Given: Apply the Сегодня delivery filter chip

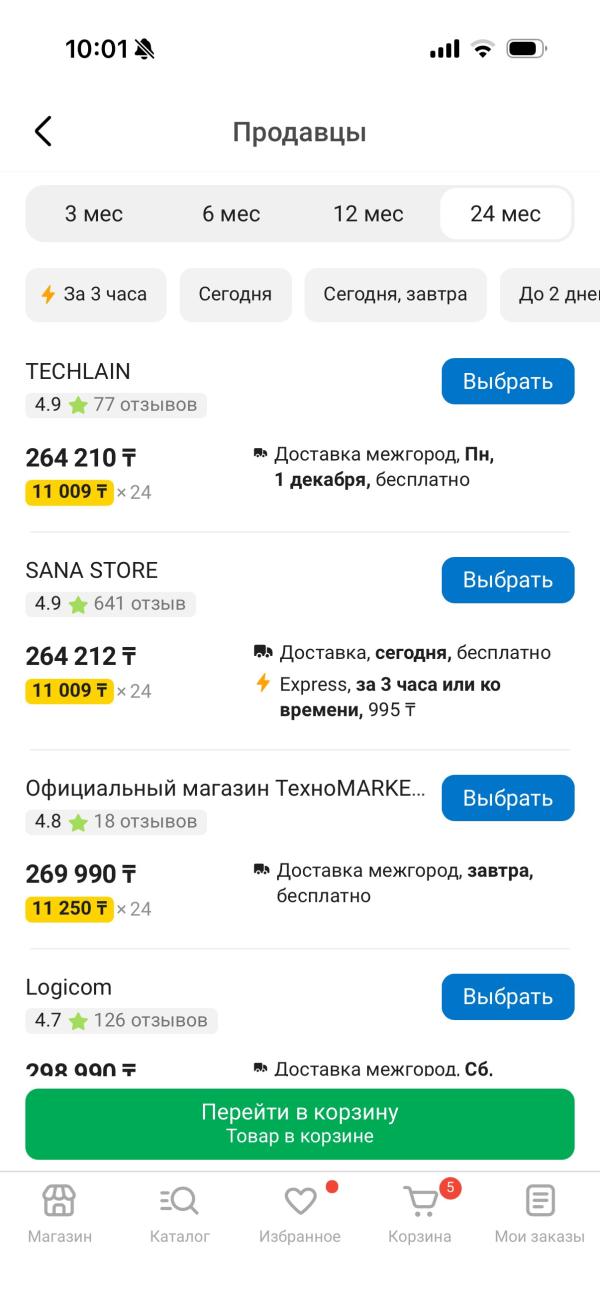Looking at the screenshot, I should pyautogui.click(x=235, y=295).
